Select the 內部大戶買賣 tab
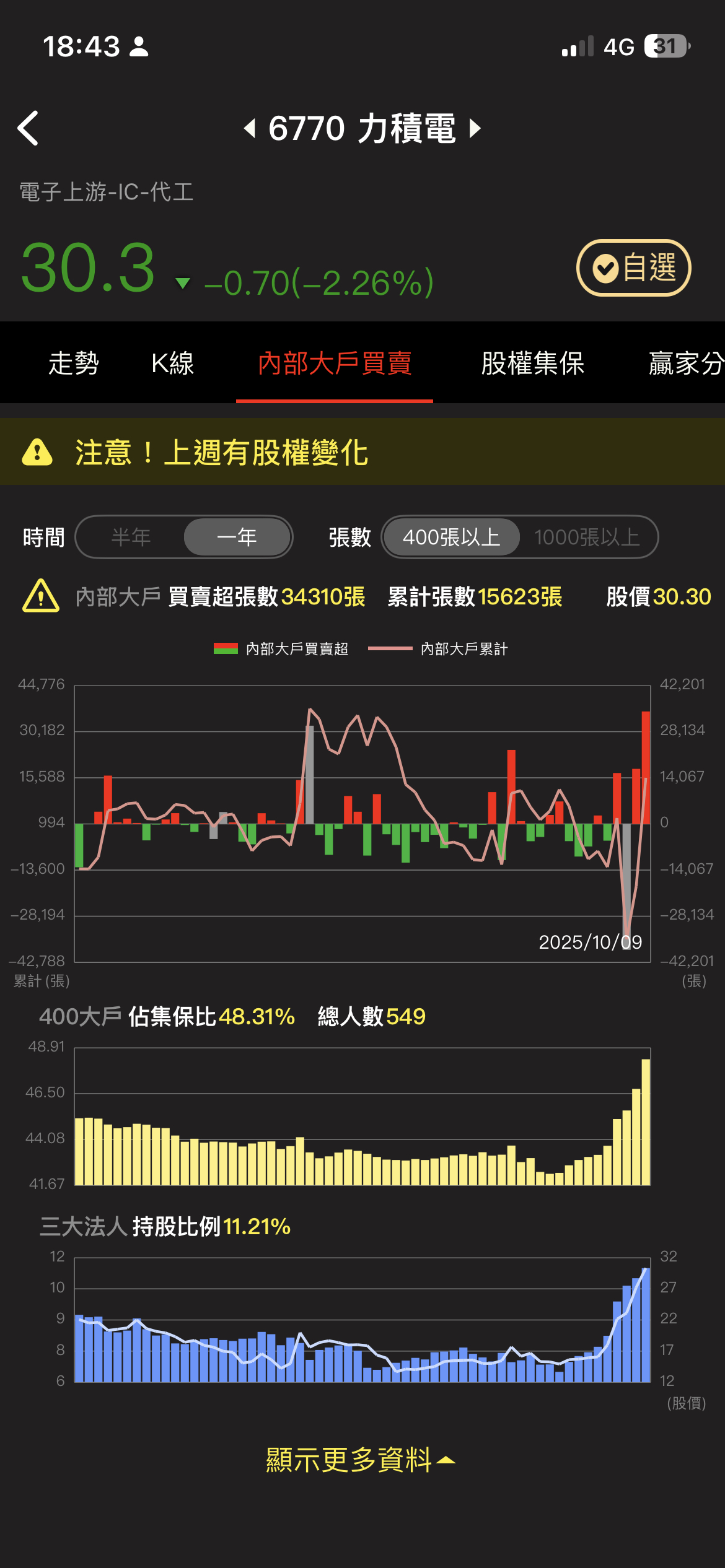This screenshot has width=725, height=1568. click(335, 363)
